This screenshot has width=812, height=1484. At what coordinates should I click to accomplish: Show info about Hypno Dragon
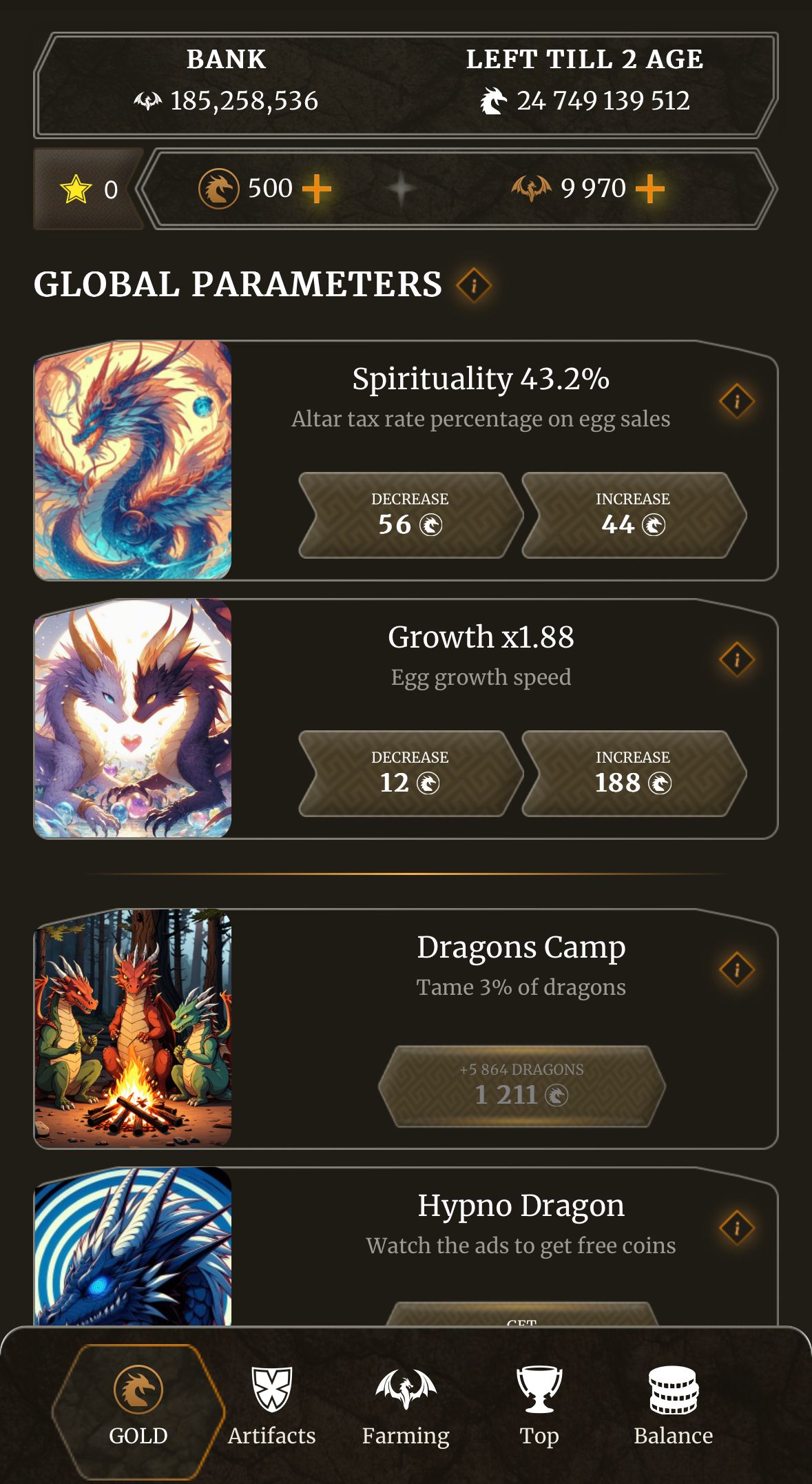tap(736, 1228)
